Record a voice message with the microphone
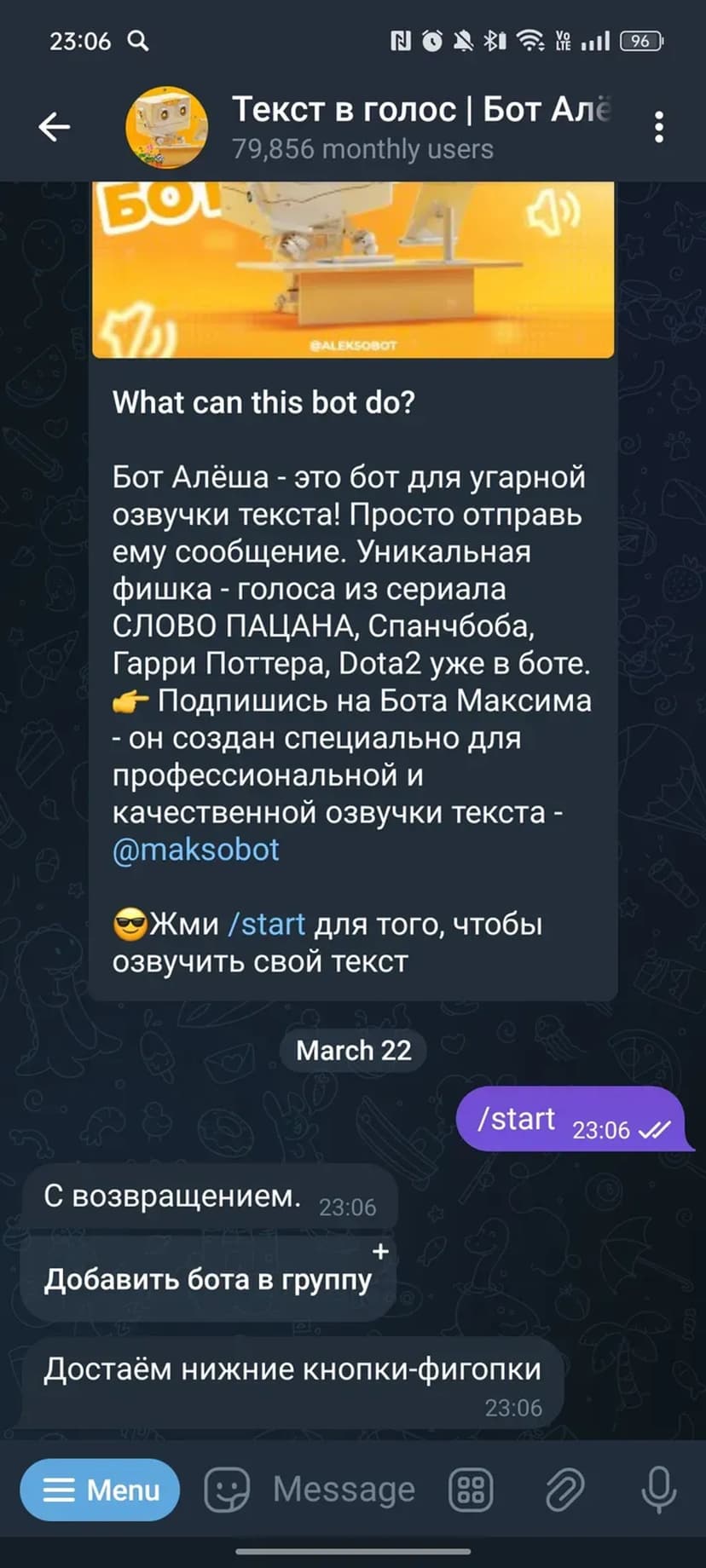 pos(658,1490)
